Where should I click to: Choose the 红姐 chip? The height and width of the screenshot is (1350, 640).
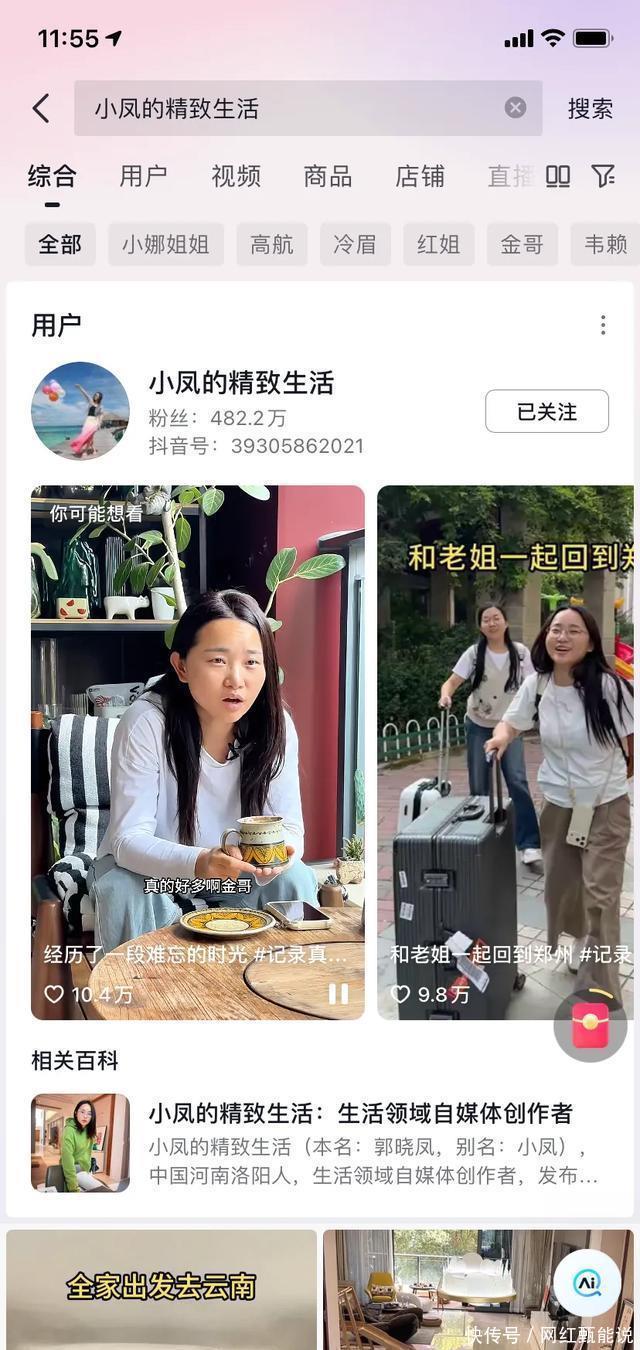pos(438,244)
